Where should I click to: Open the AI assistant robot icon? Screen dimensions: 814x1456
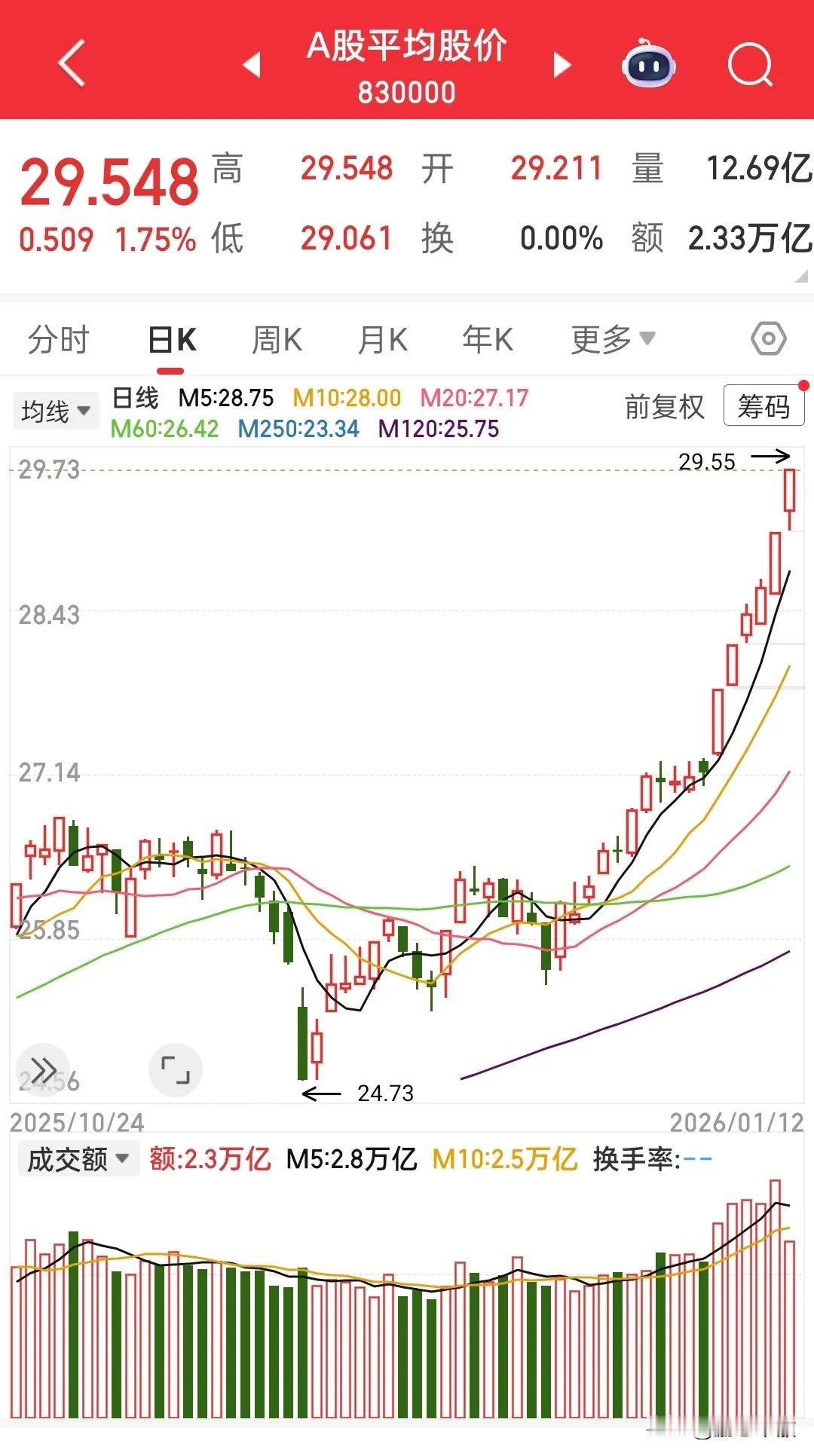point(648,66)
